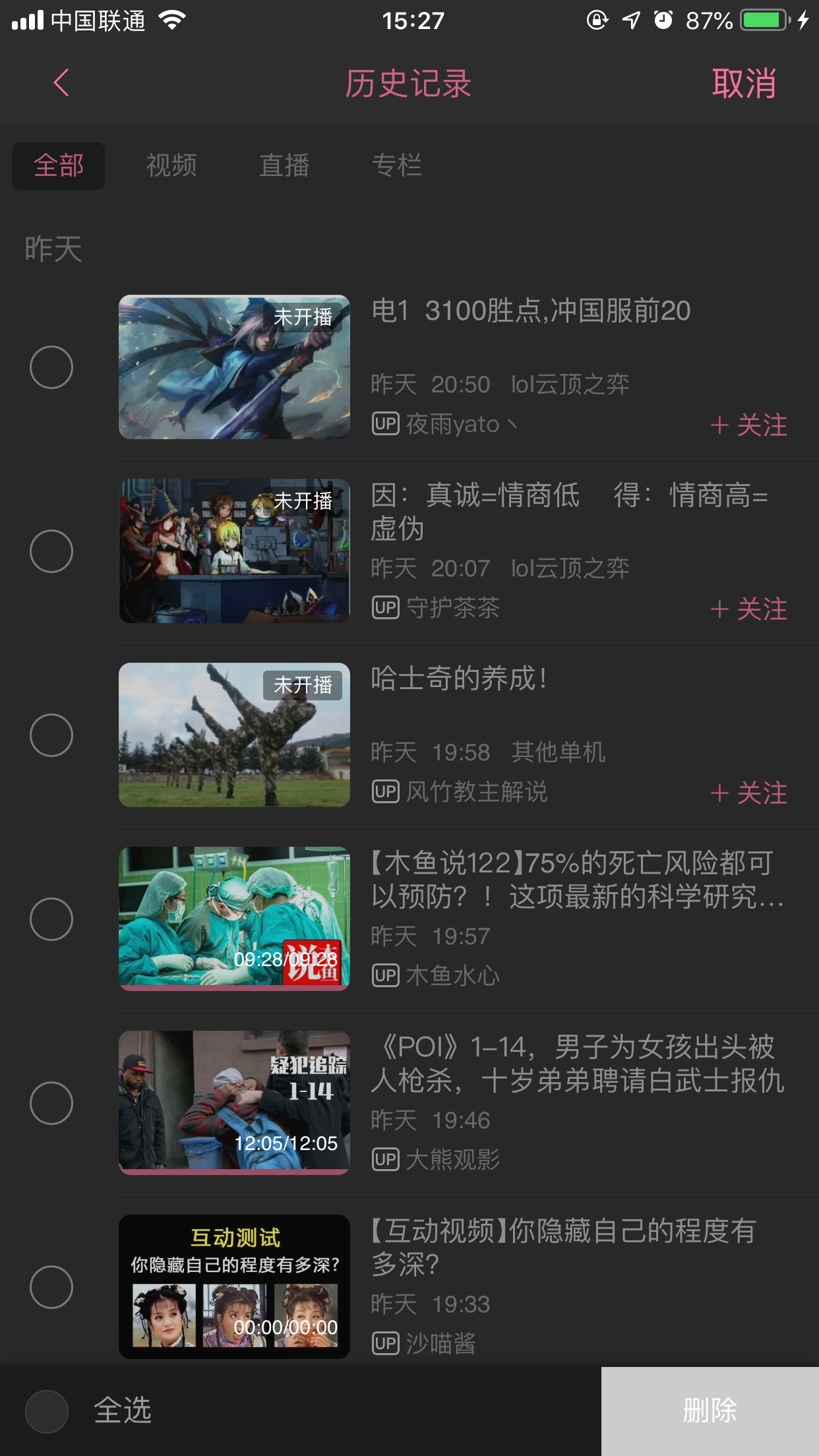Click the Wi-Fi icon in the status bar
Screen dimensions: 819x1456
tap(172, 19)
